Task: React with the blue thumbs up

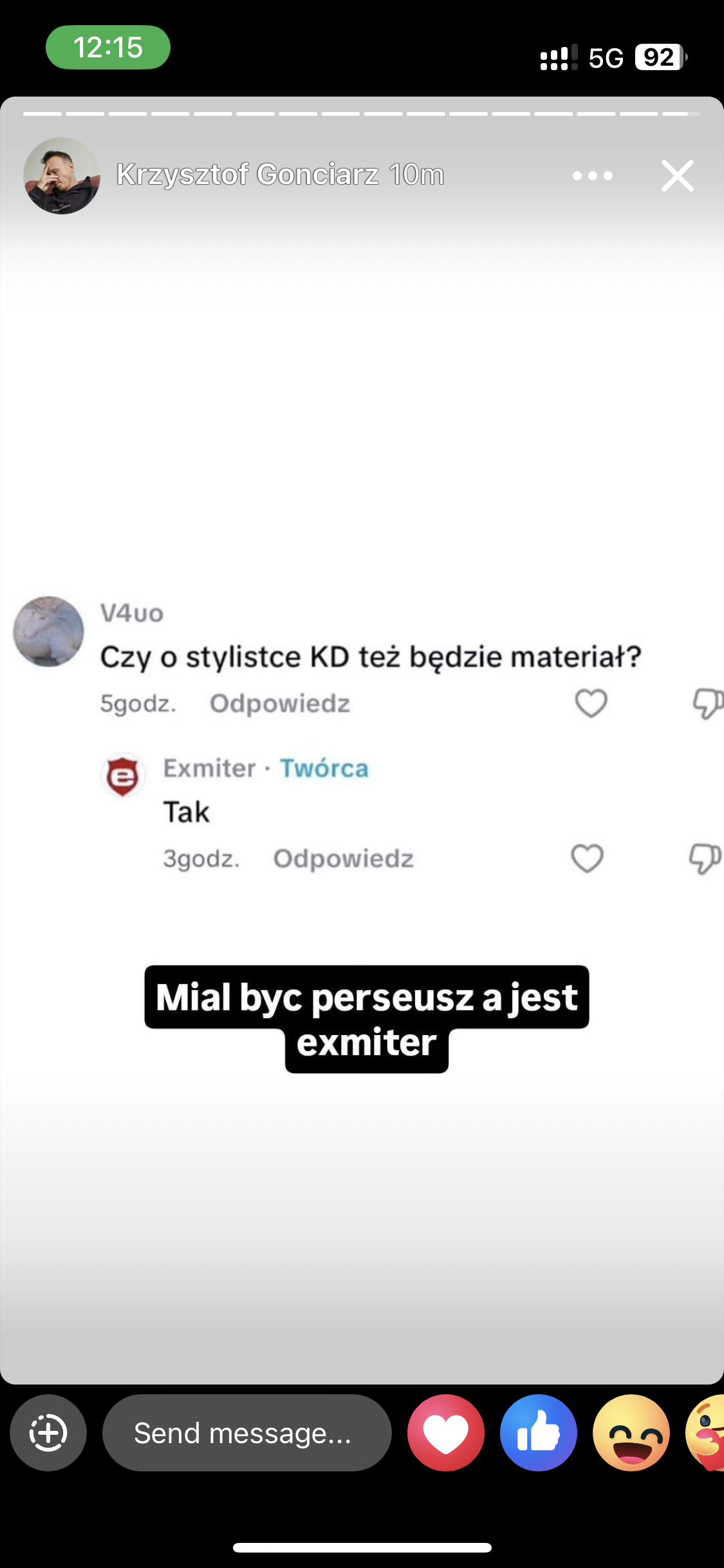Action: (x=539, y=1433)
